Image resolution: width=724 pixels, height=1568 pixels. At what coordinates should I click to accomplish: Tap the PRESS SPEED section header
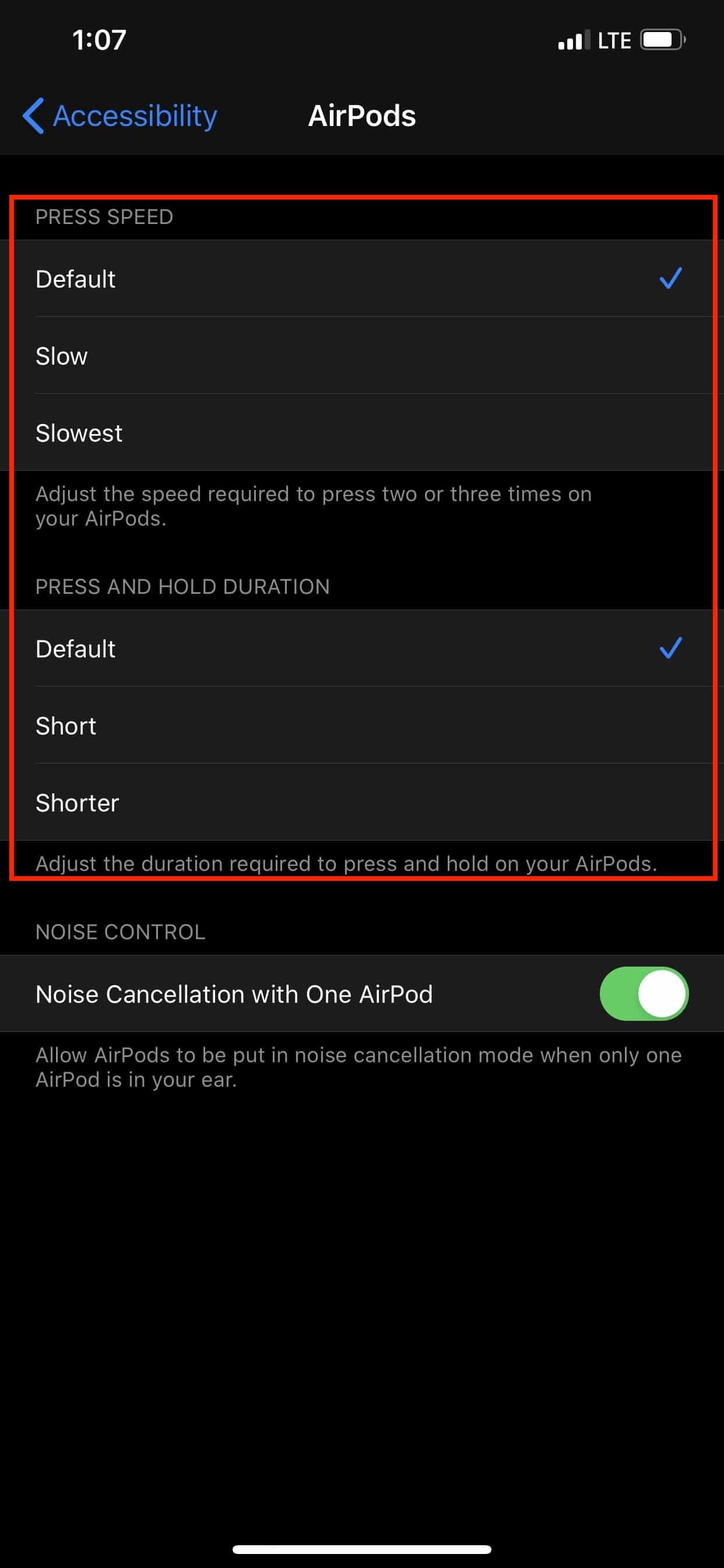pyautogui.click(x=104, y=216)
